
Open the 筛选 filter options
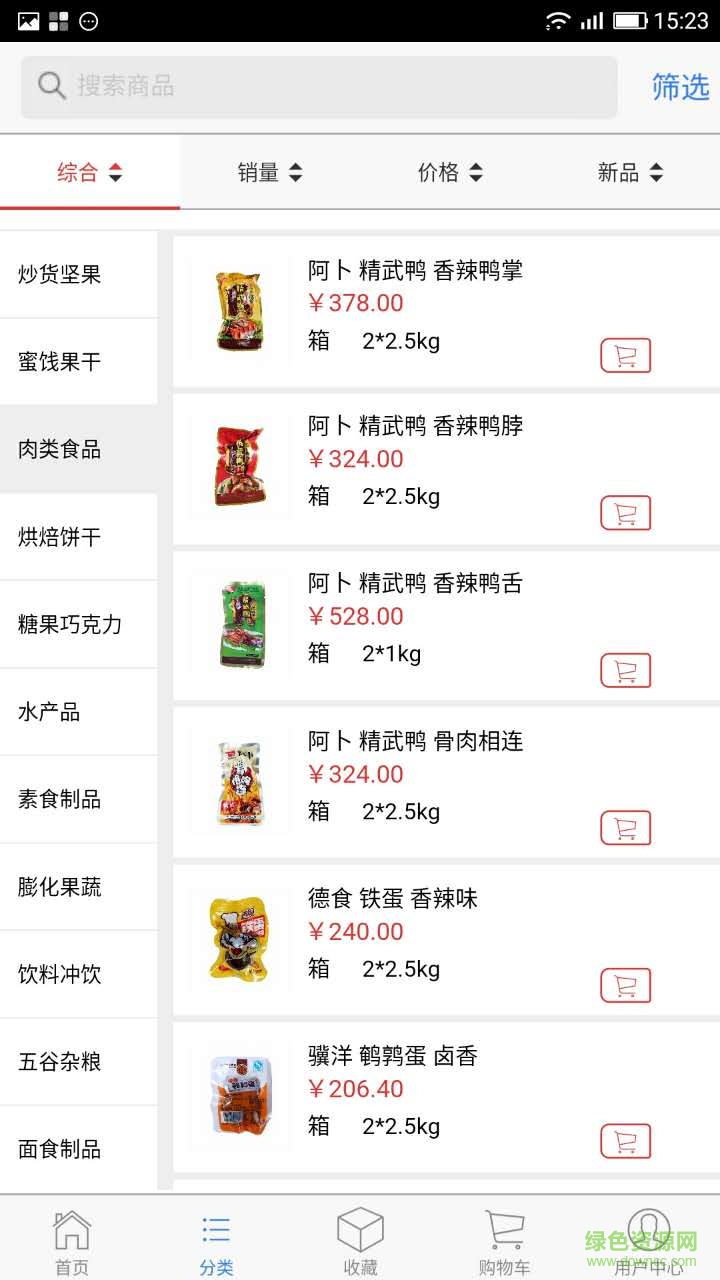tap(680, 87)
